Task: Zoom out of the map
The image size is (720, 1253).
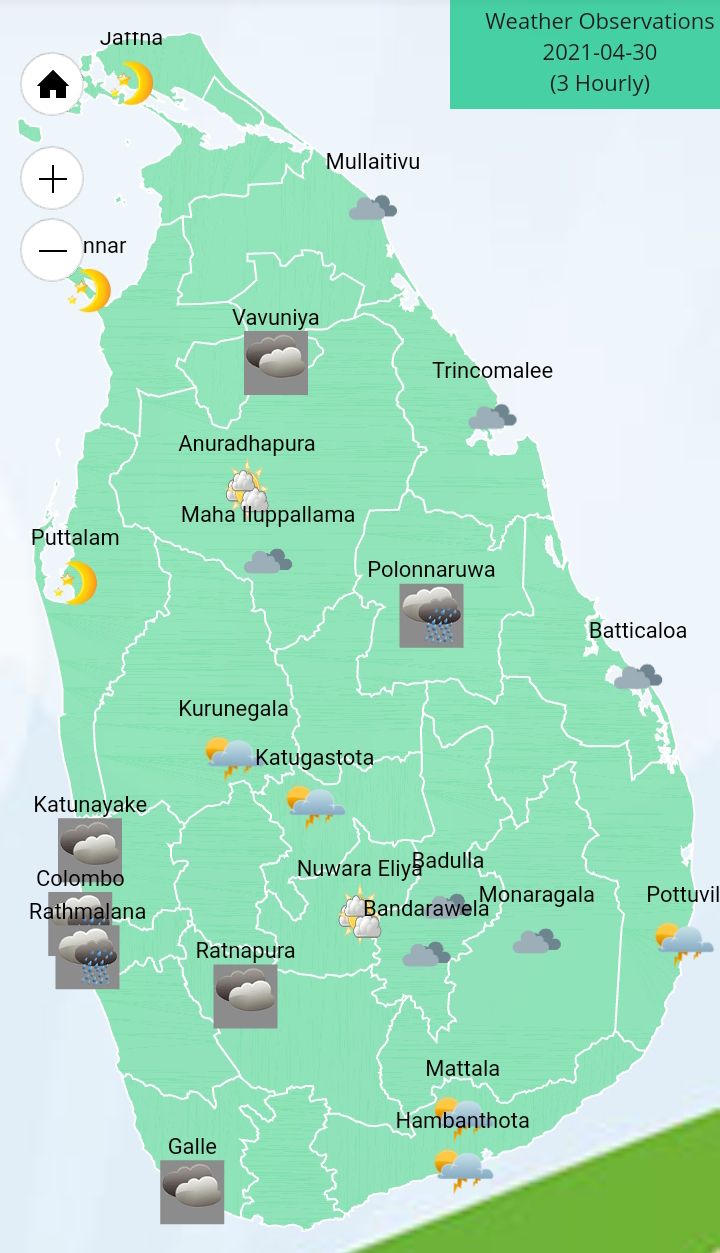Action: (x=52, y=250)
